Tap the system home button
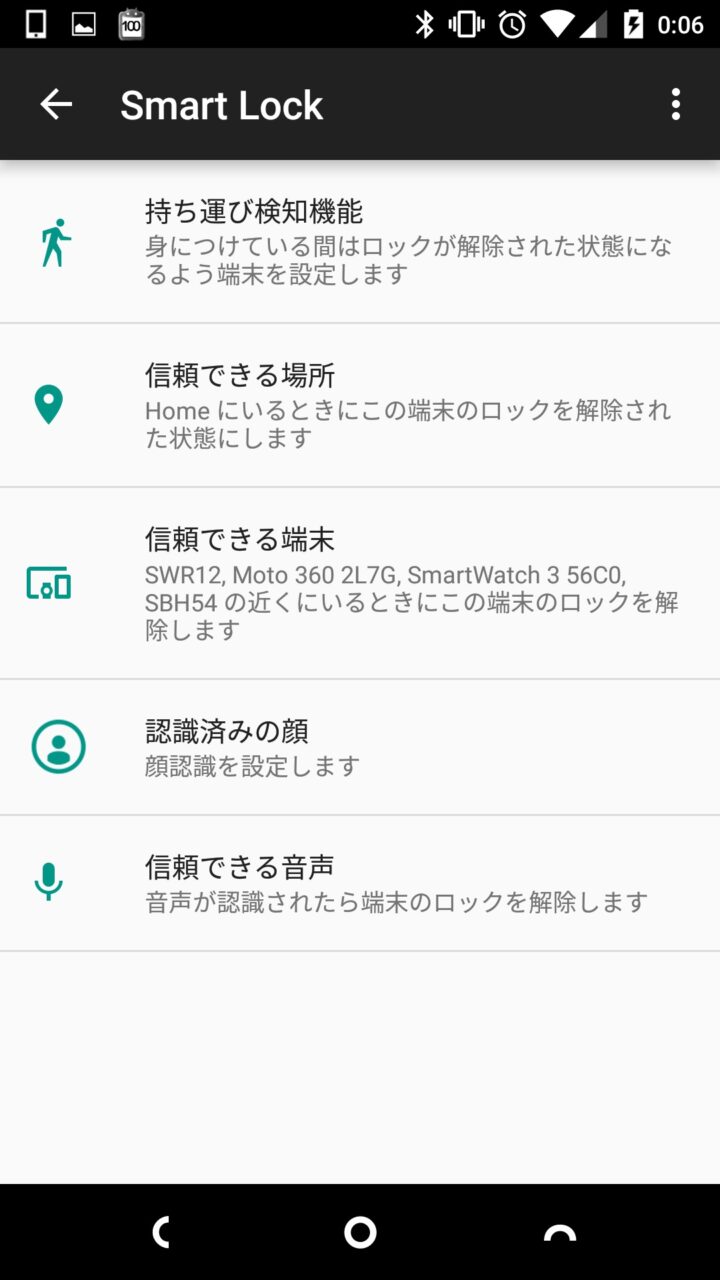720x1280 pixels. (x=360, y=1232)
